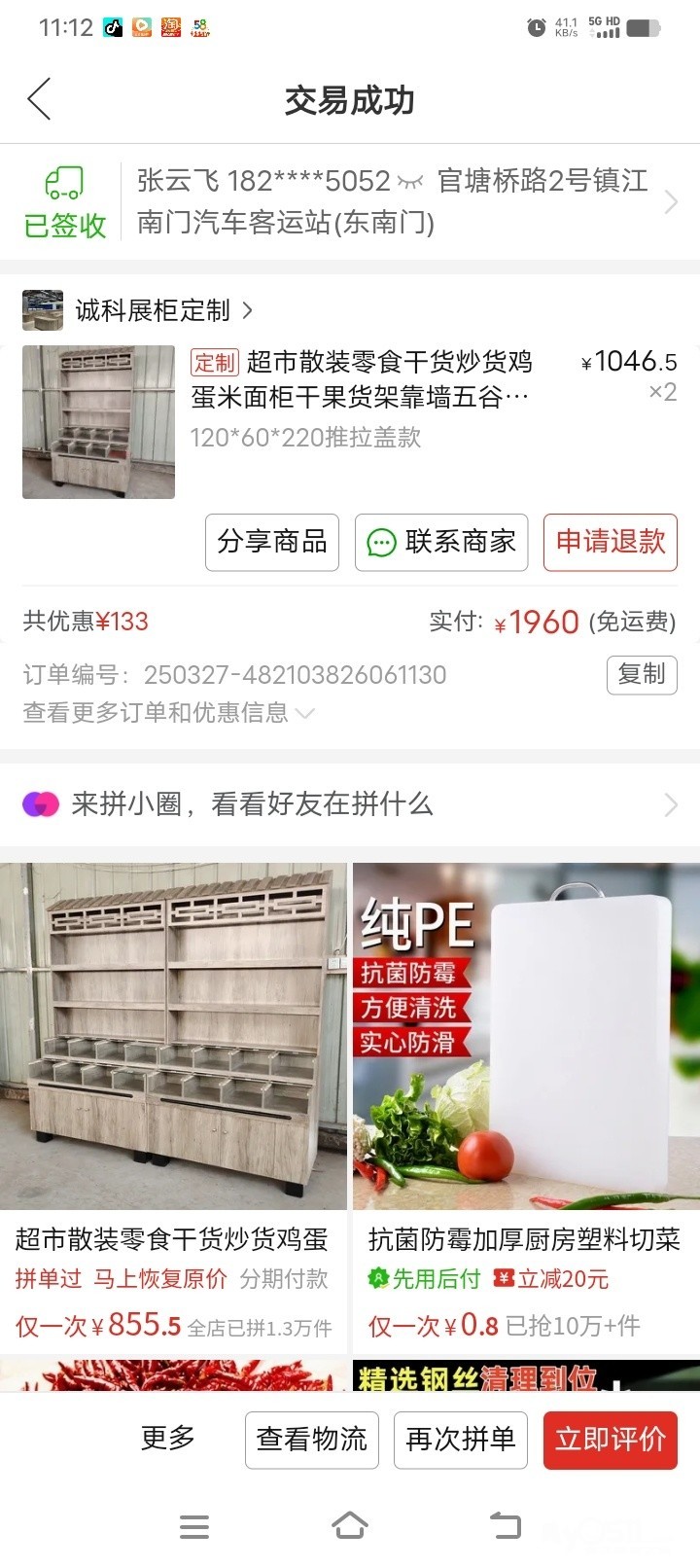Contact the seller via 联系商家

[441, 542]
